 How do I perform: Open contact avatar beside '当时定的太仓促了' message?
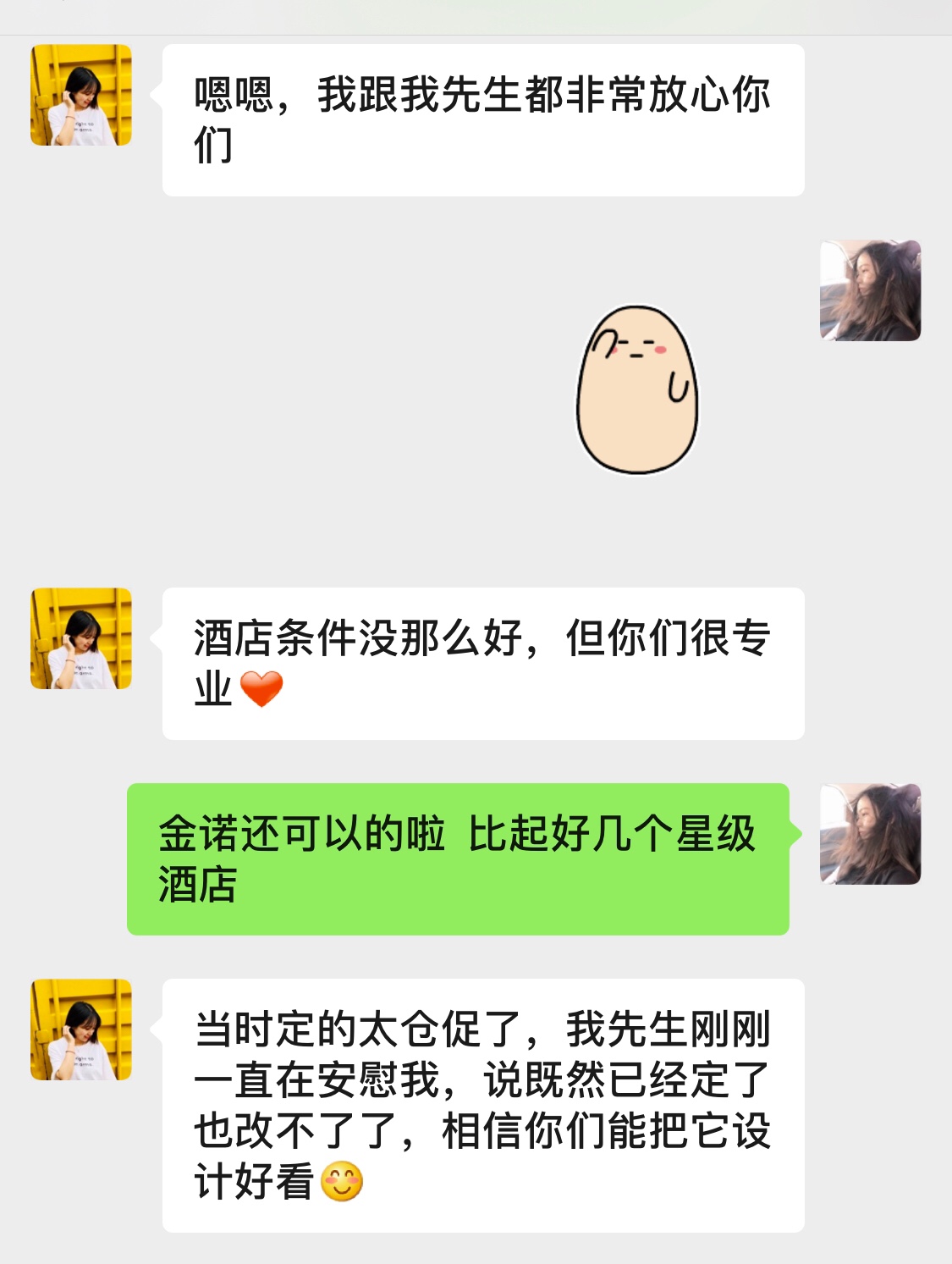[81, 1029]
